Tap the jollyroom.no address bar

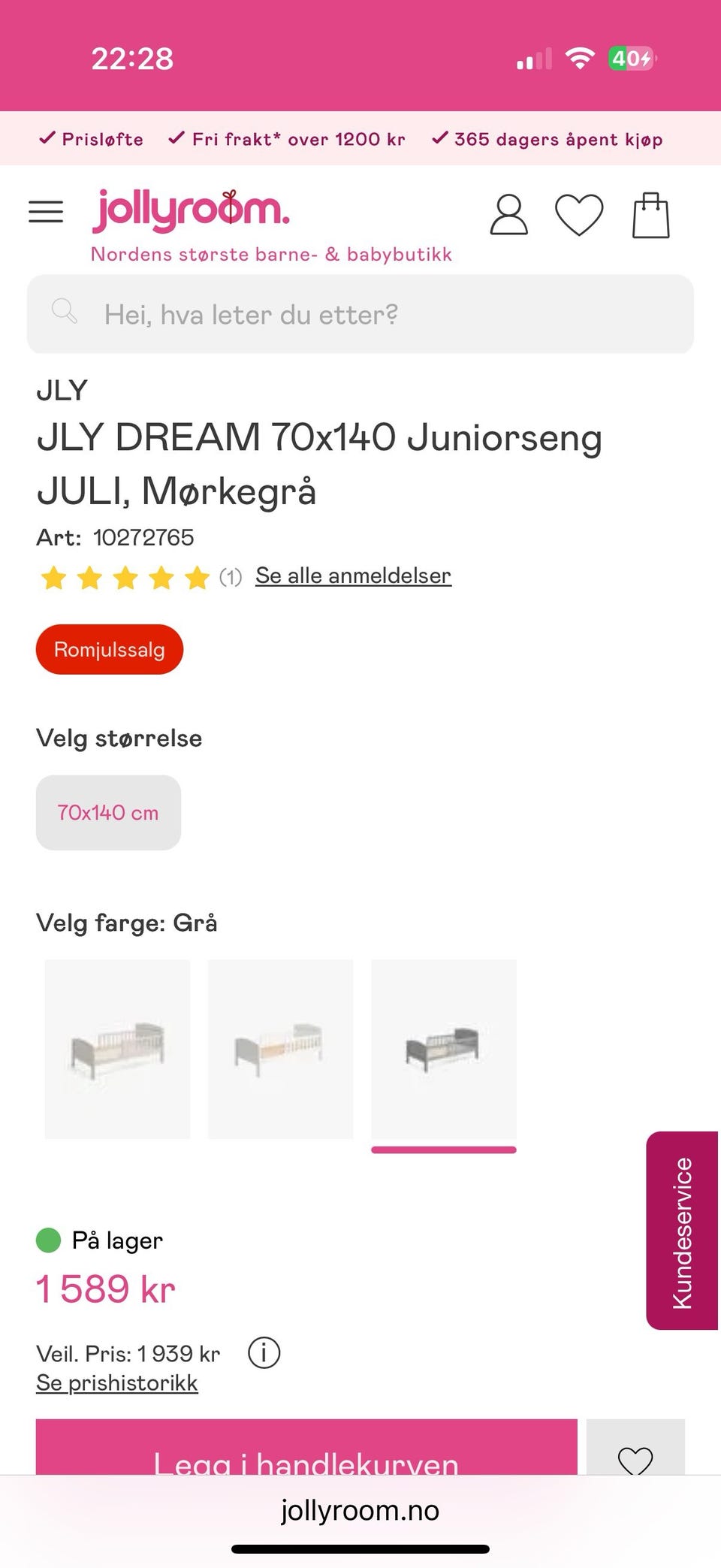tap(360, 1510)
